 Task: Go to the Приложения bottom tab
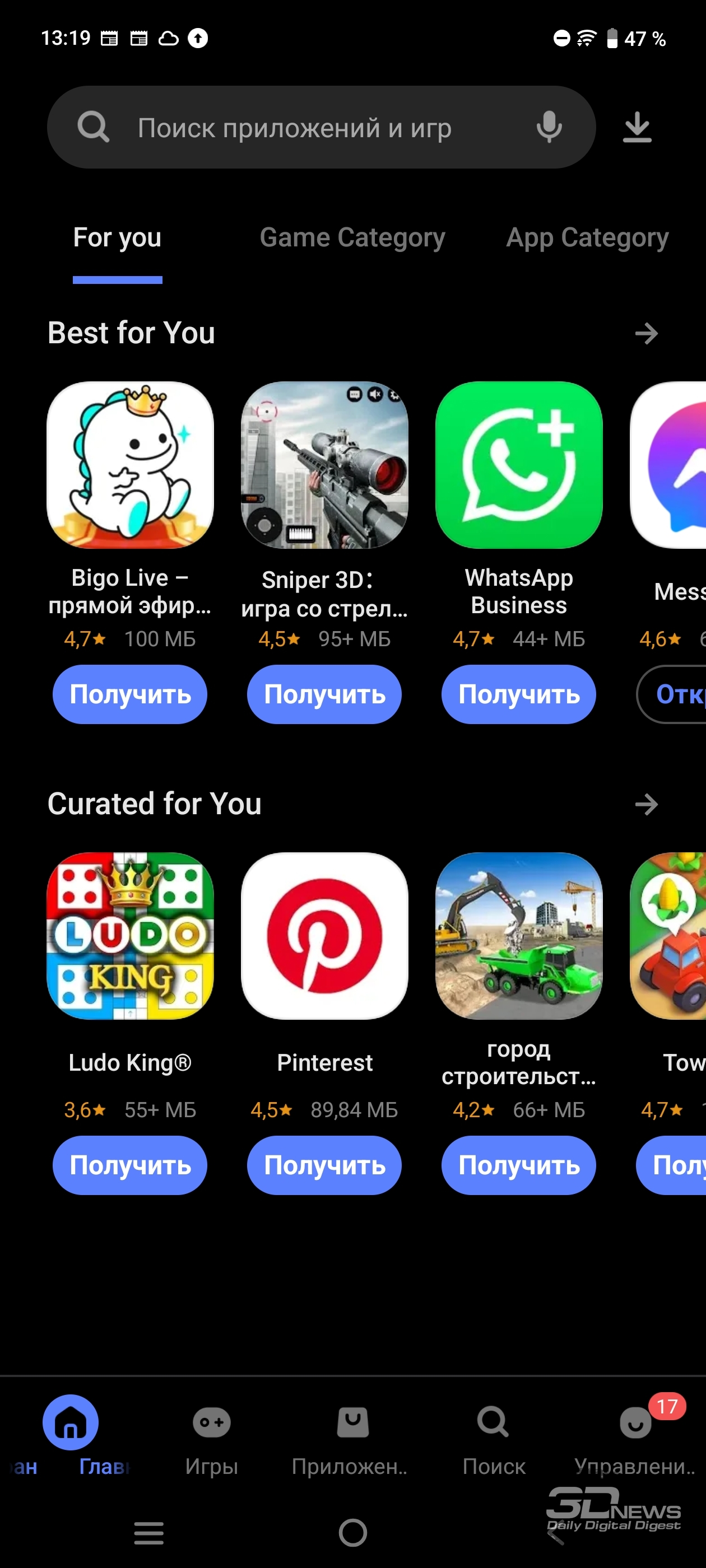click(352, 1441)
